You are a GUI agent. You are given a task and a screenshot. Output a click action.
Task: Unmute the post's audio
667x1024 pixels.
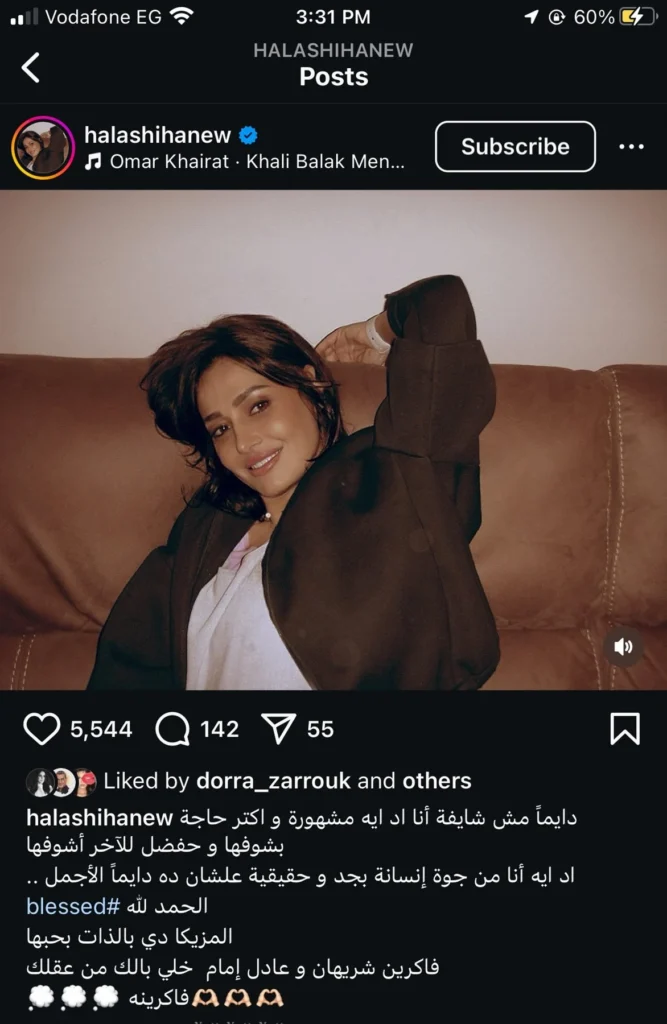[x=623, y=647]
